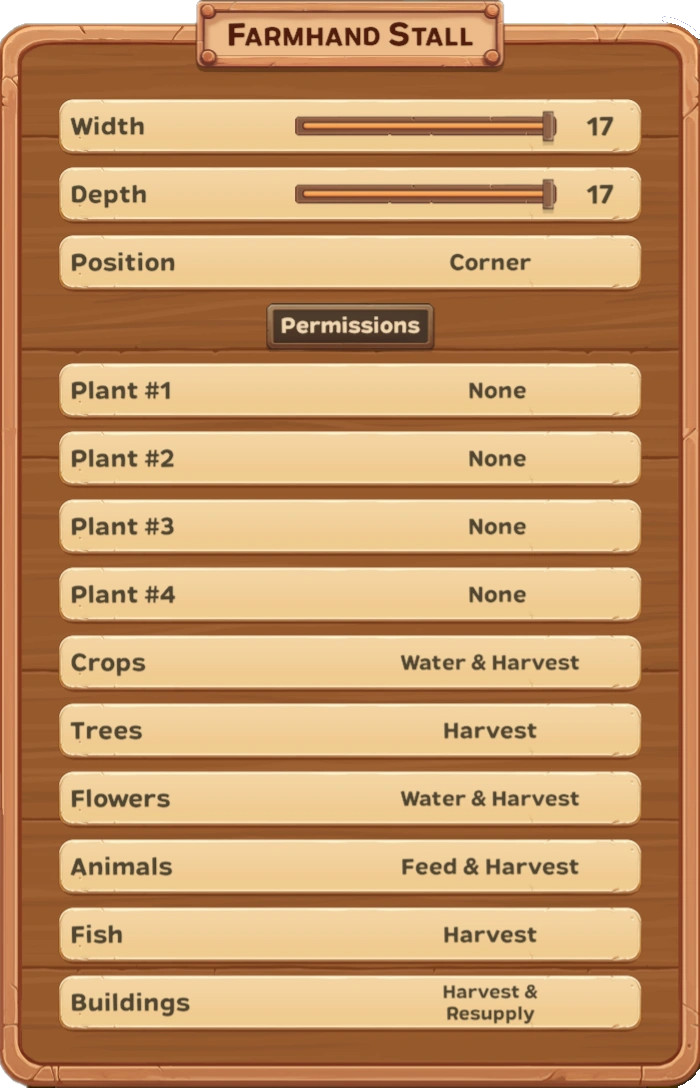Change the Crops permission option
700x1088 pixels.
489,662
